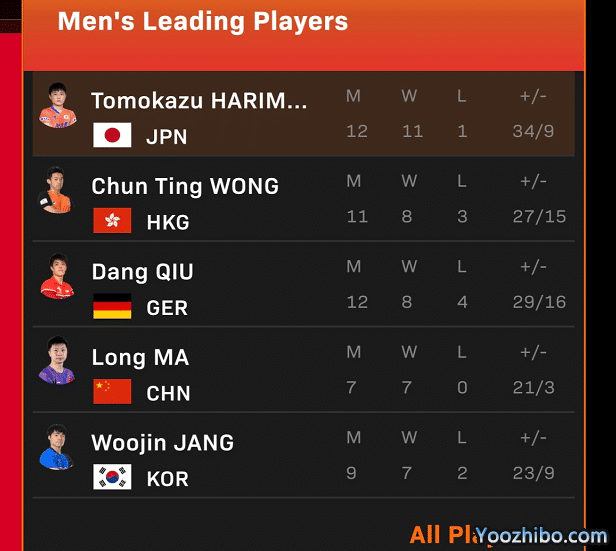Open Long MA's player details
The width and height of the screenshot is (616, 551).
[140, 358]
